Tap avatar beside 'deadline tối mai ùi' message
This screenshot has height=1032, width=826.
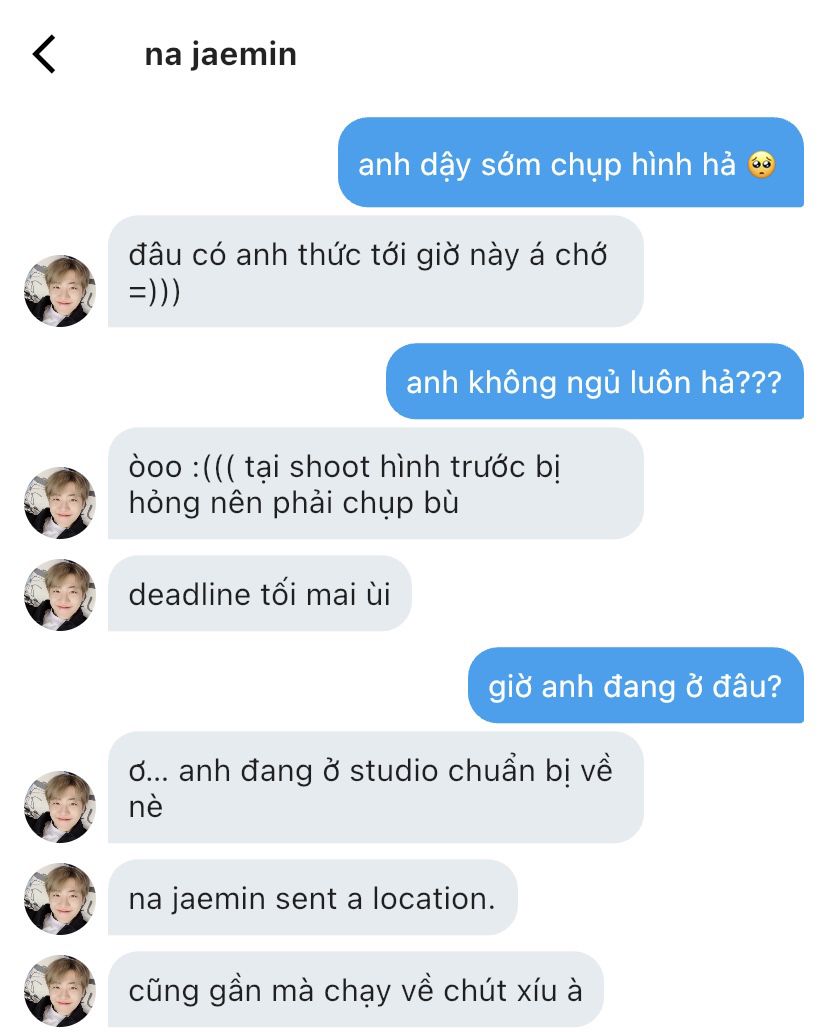(60, 595)
